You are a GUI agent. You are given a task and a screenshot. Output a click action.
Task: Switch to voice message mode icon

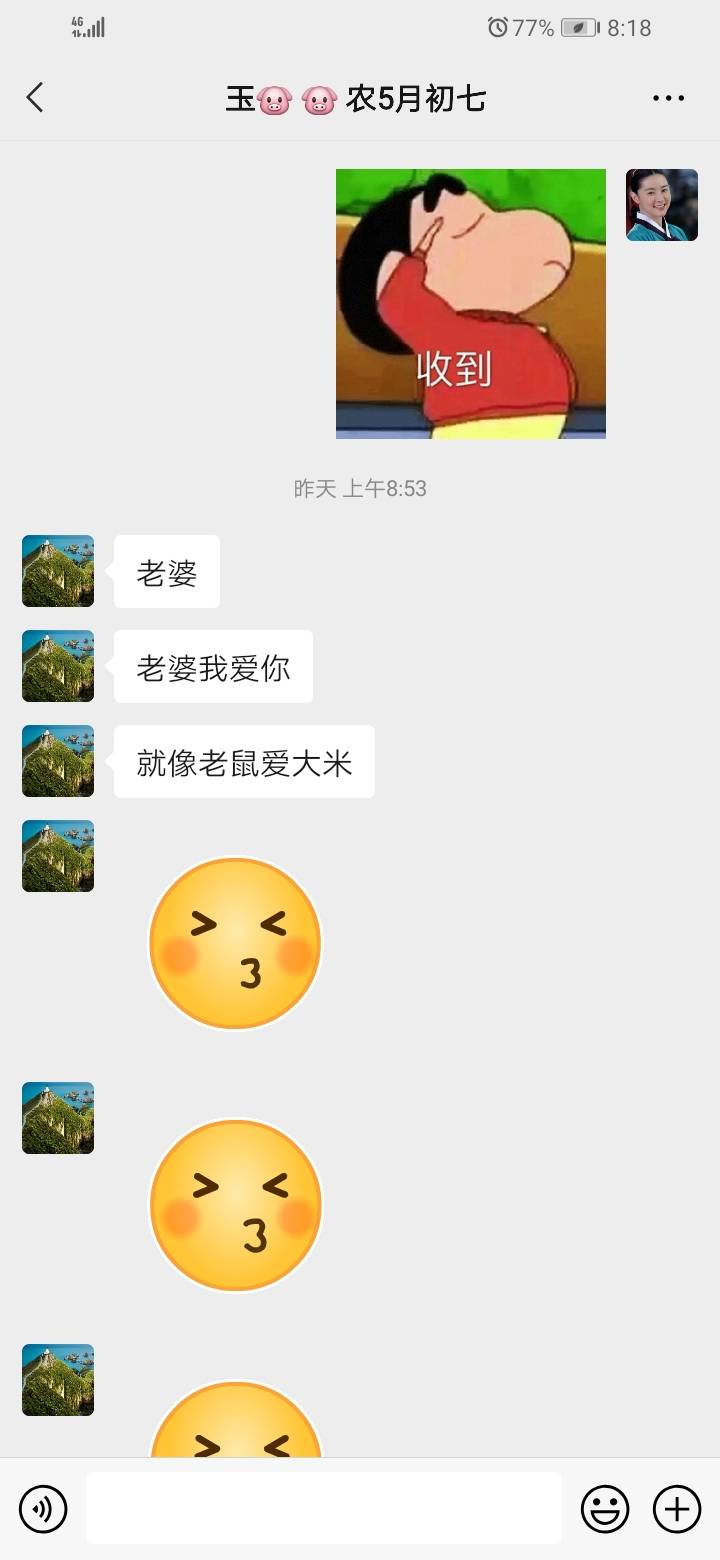click(42, 1508)
